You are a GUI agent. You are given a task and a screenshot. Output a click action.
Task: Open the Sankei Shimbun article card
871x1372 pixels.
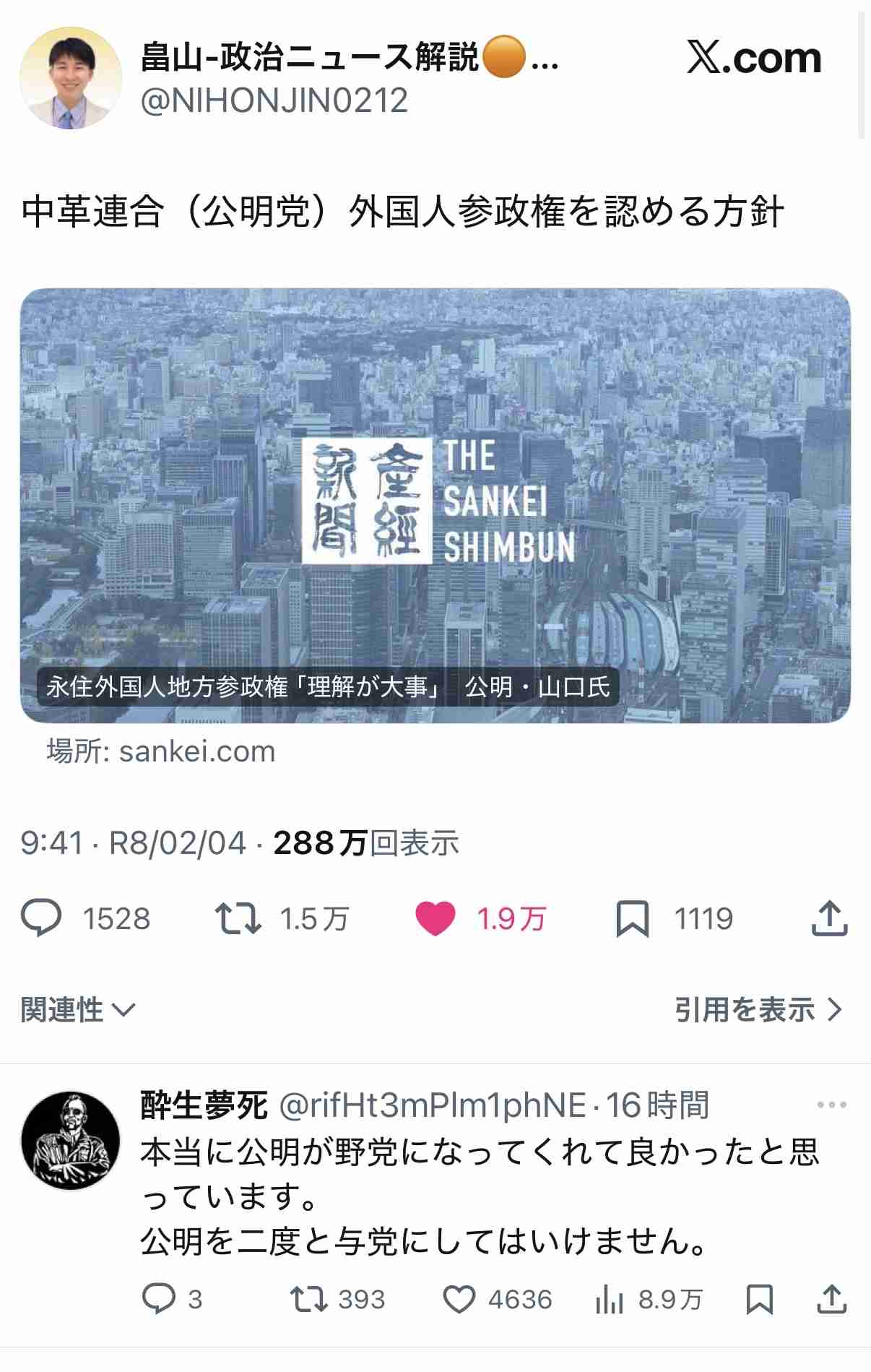(x=435, y=505)
